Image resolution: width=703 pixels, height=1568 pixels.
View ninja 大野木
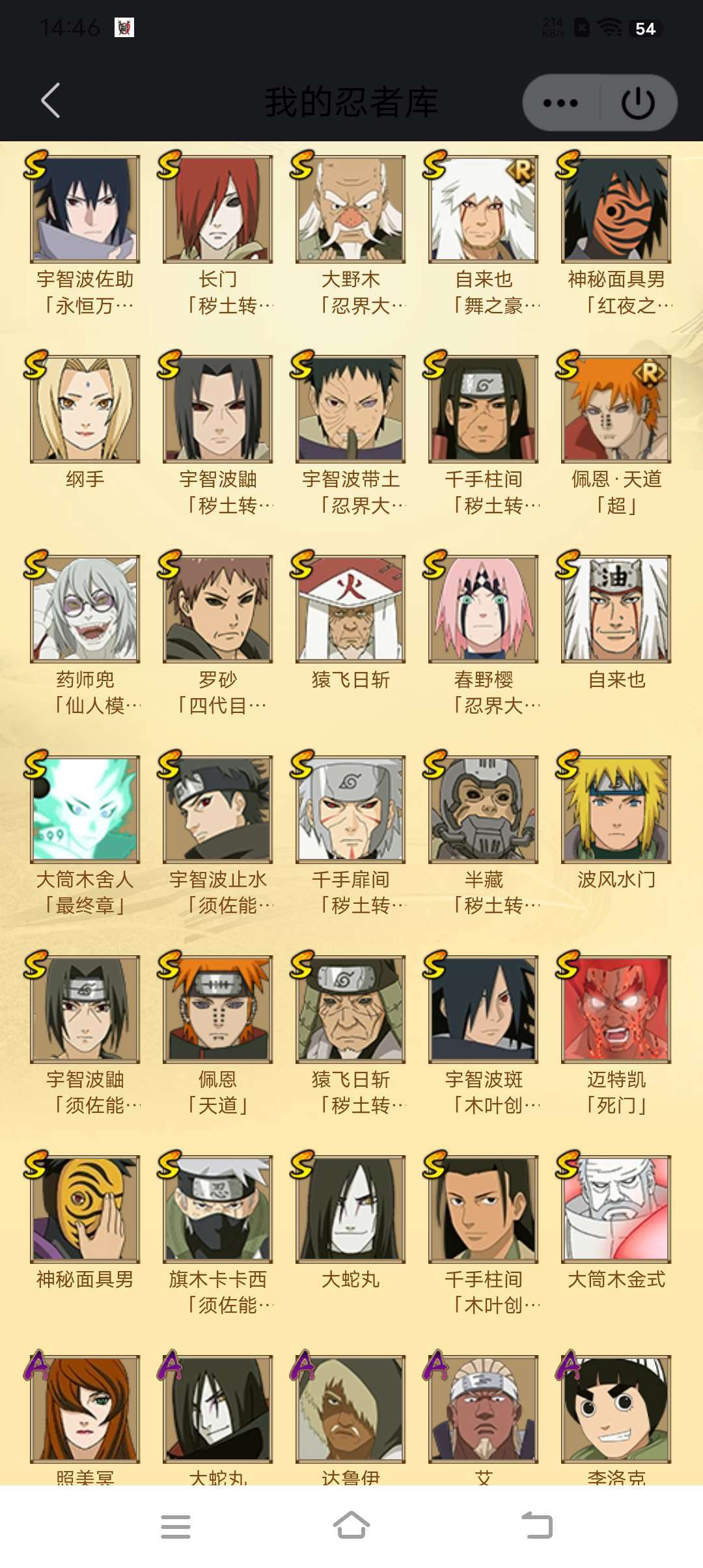point(351,234)
